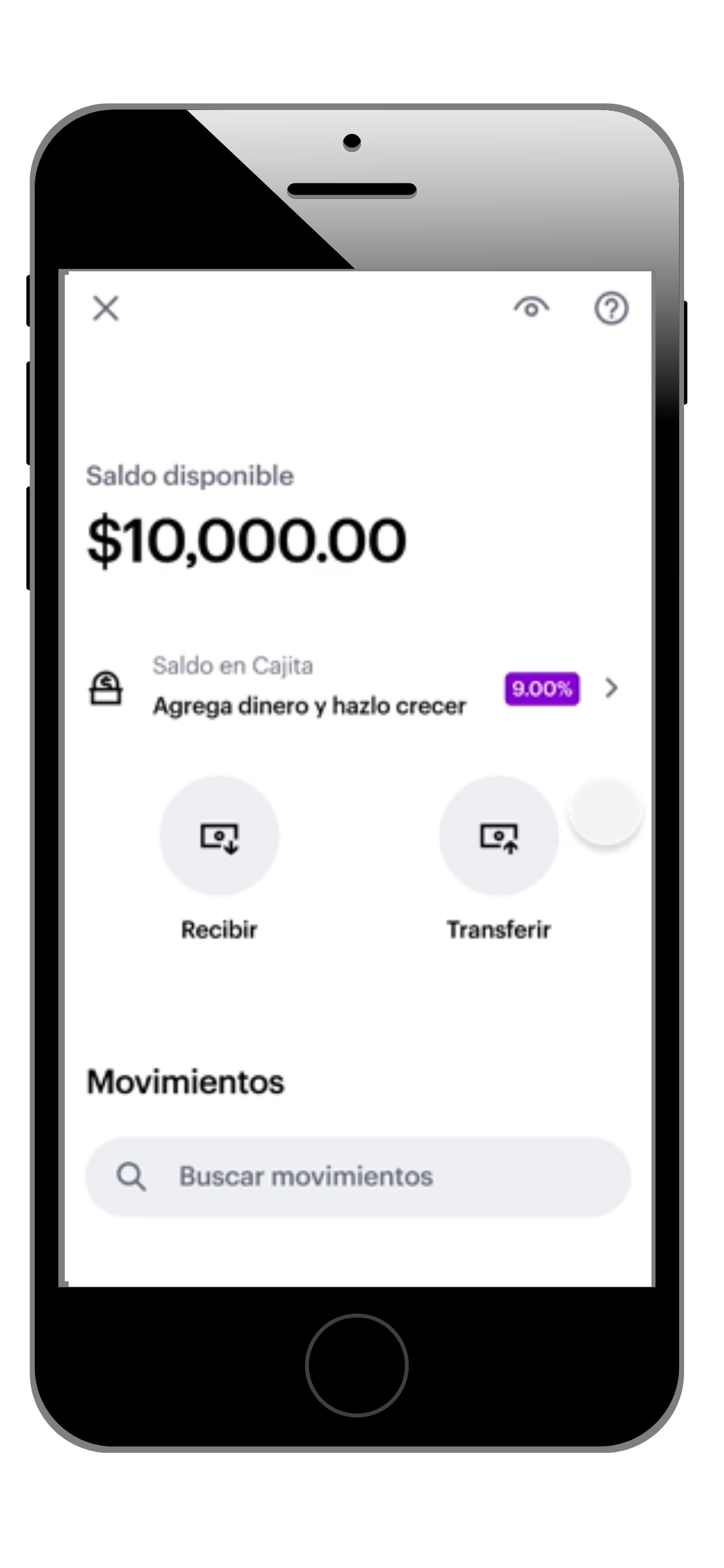Image resolution: width=724 pixels, height=1568 pixels.
Task: Click the incoming cash arrow icon above Recibir
Action: click(x=219, y=835)
